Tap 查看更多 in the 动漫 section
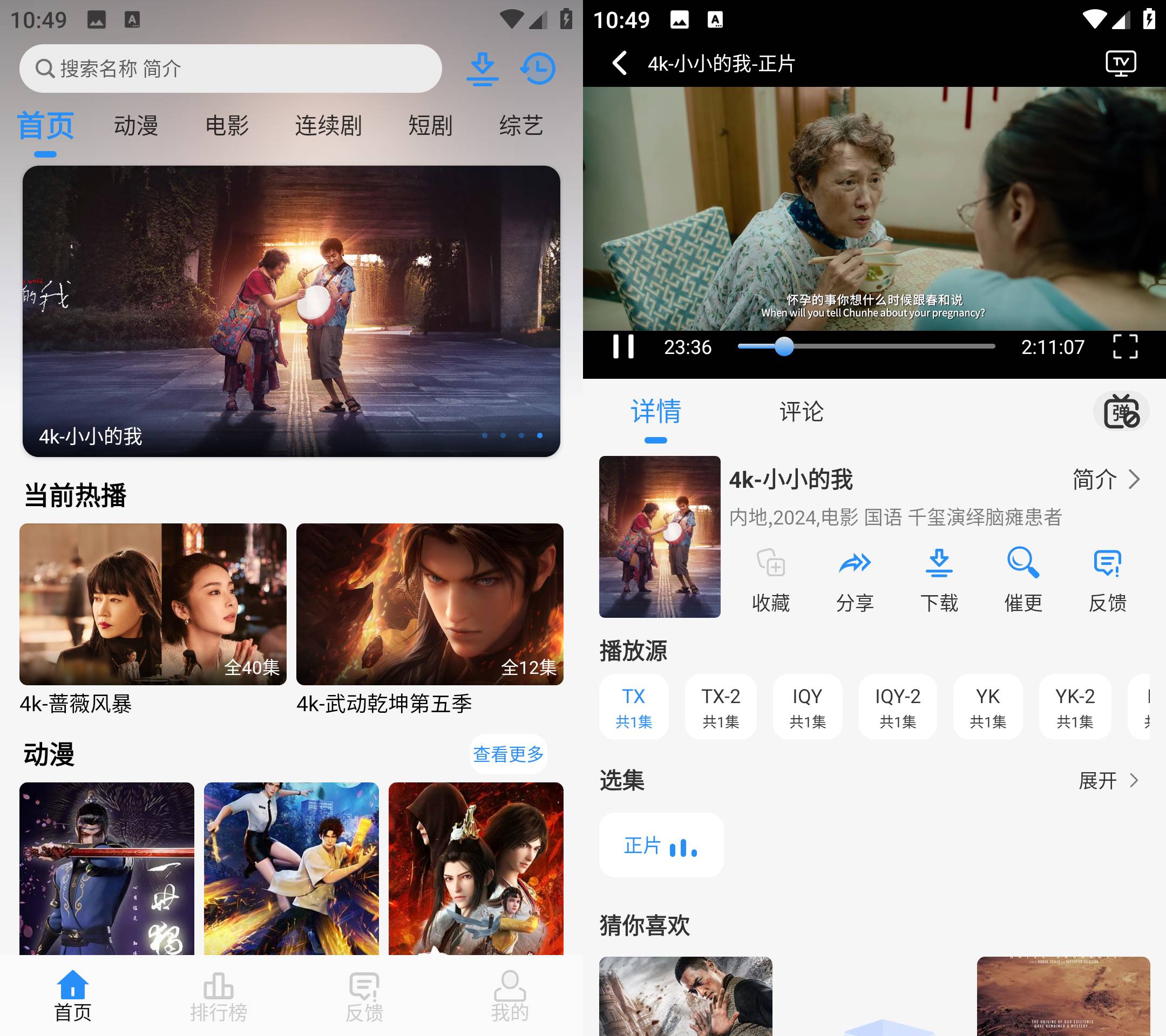Screen dimensions: 1166x1036 (508, 754)
